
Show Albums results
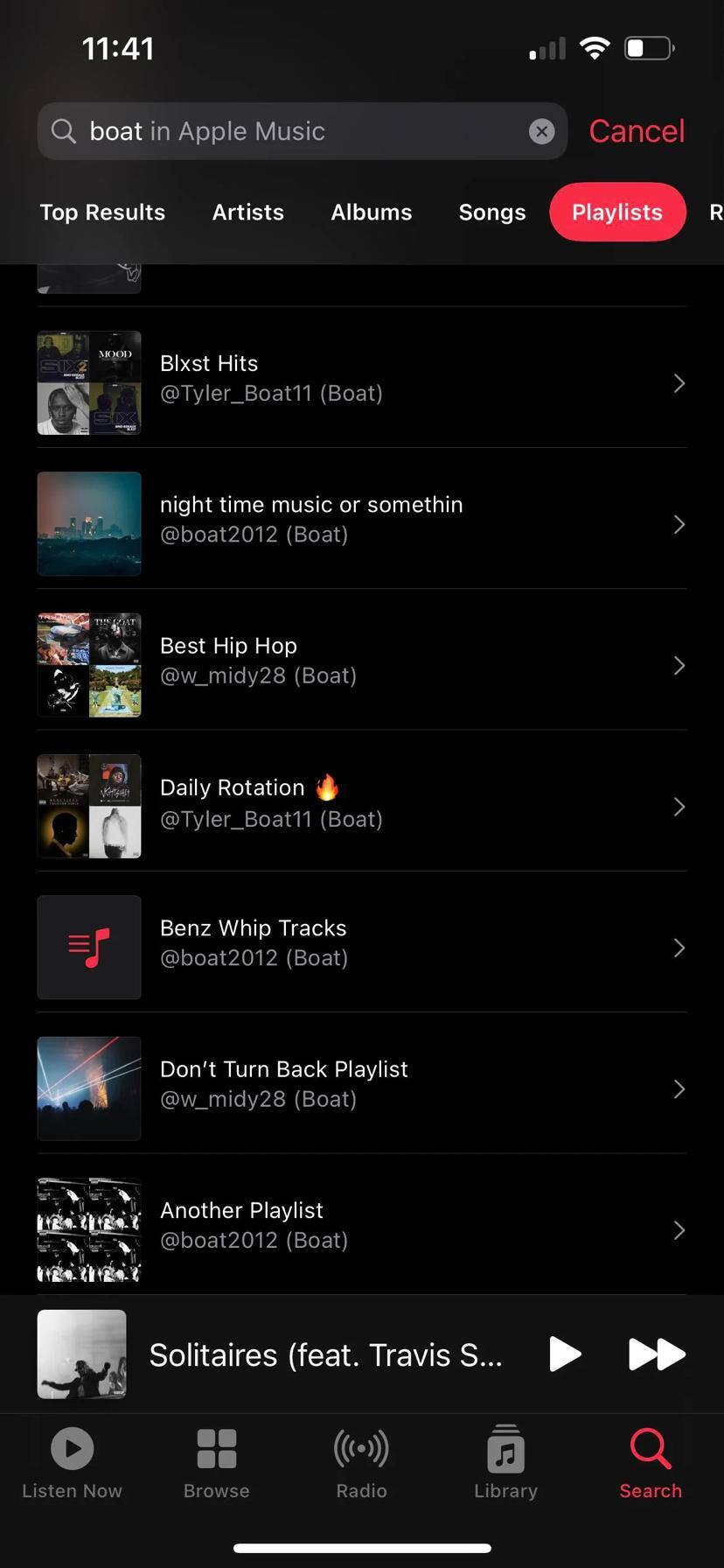[371, 213]
